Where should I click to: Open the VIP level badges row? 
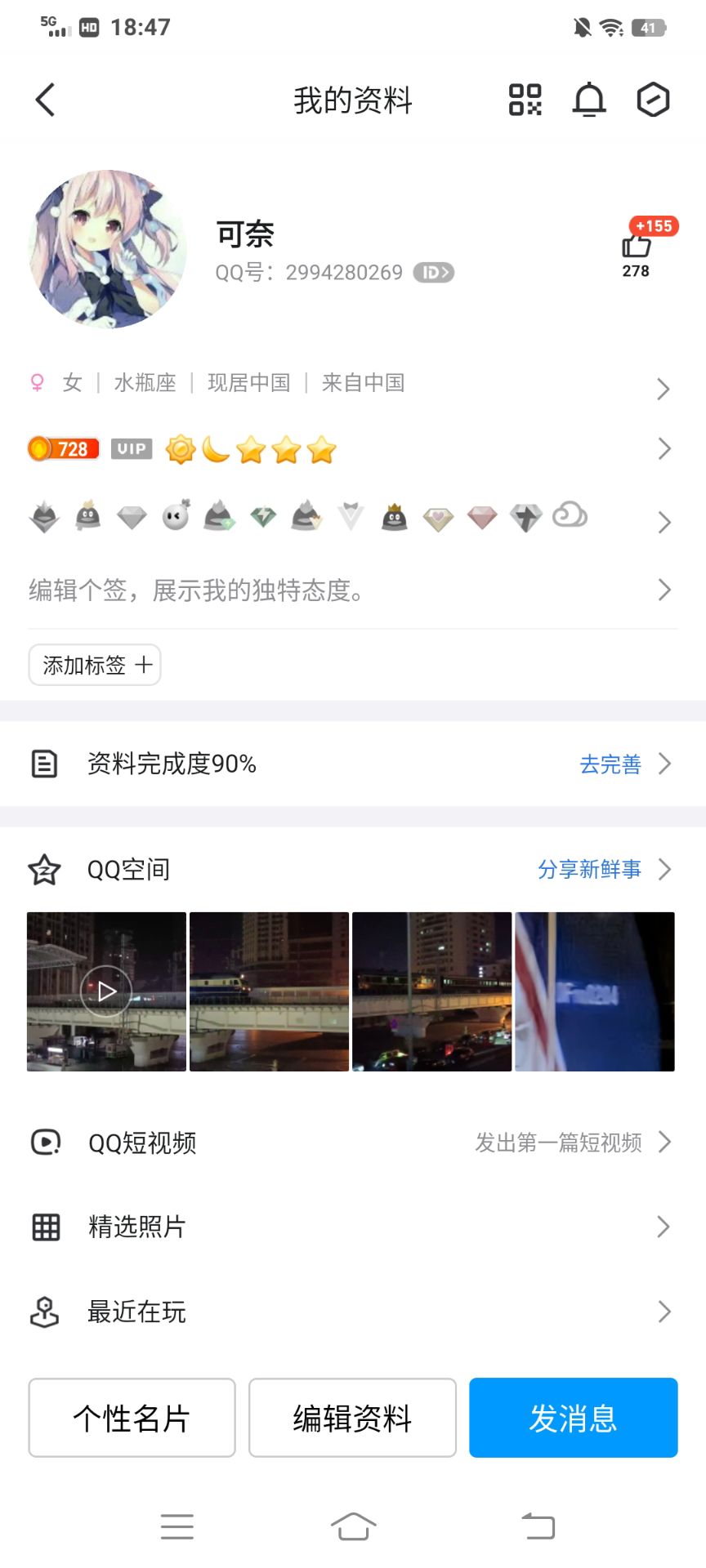pyautogui.click(x=351, y=449)
